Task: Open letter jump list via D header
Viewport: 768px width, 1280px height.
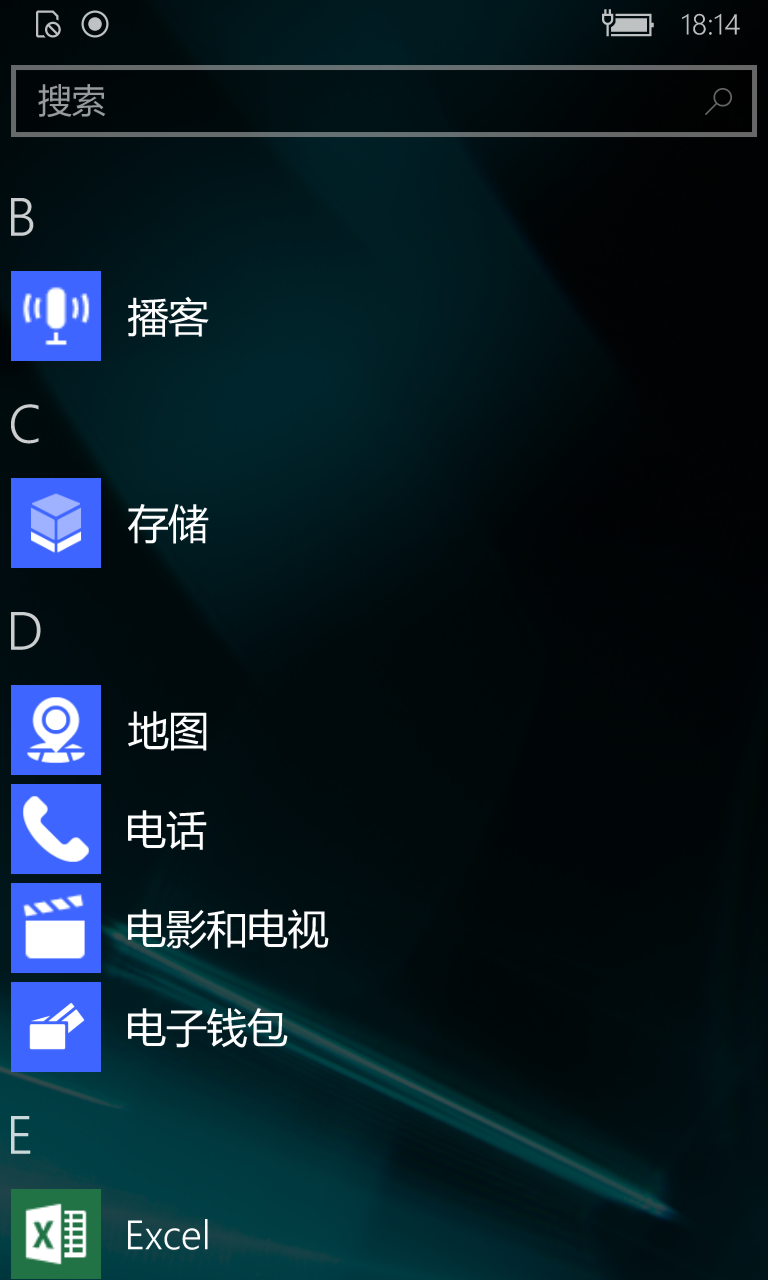Action: point(25,632)
